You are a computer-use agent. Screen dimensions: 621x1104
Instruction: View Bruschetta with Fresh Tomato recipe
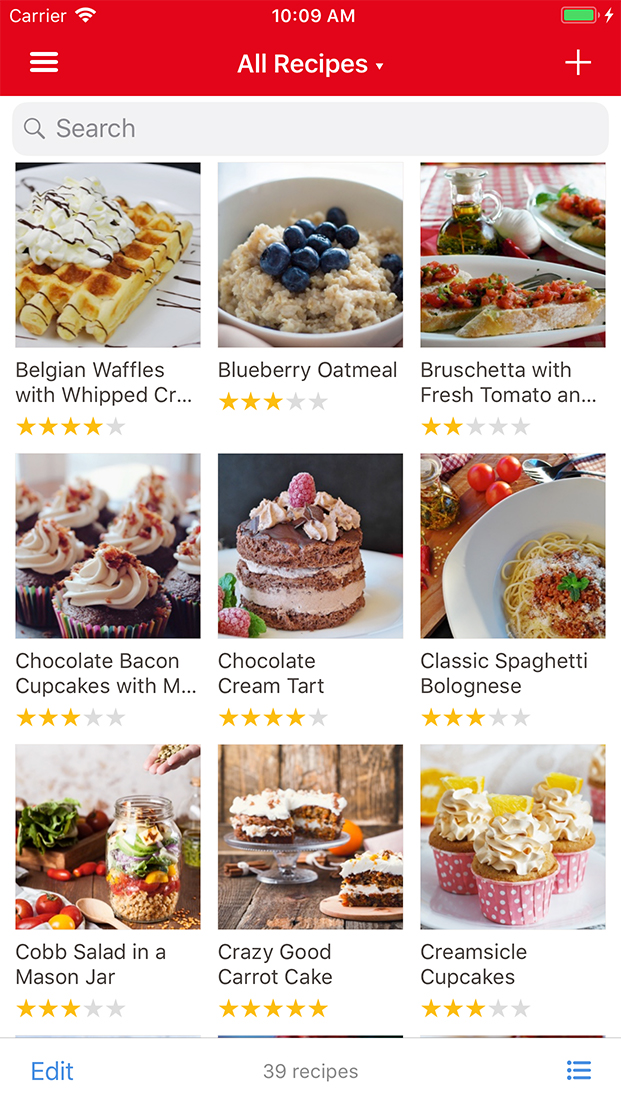[x=512, y=255]
